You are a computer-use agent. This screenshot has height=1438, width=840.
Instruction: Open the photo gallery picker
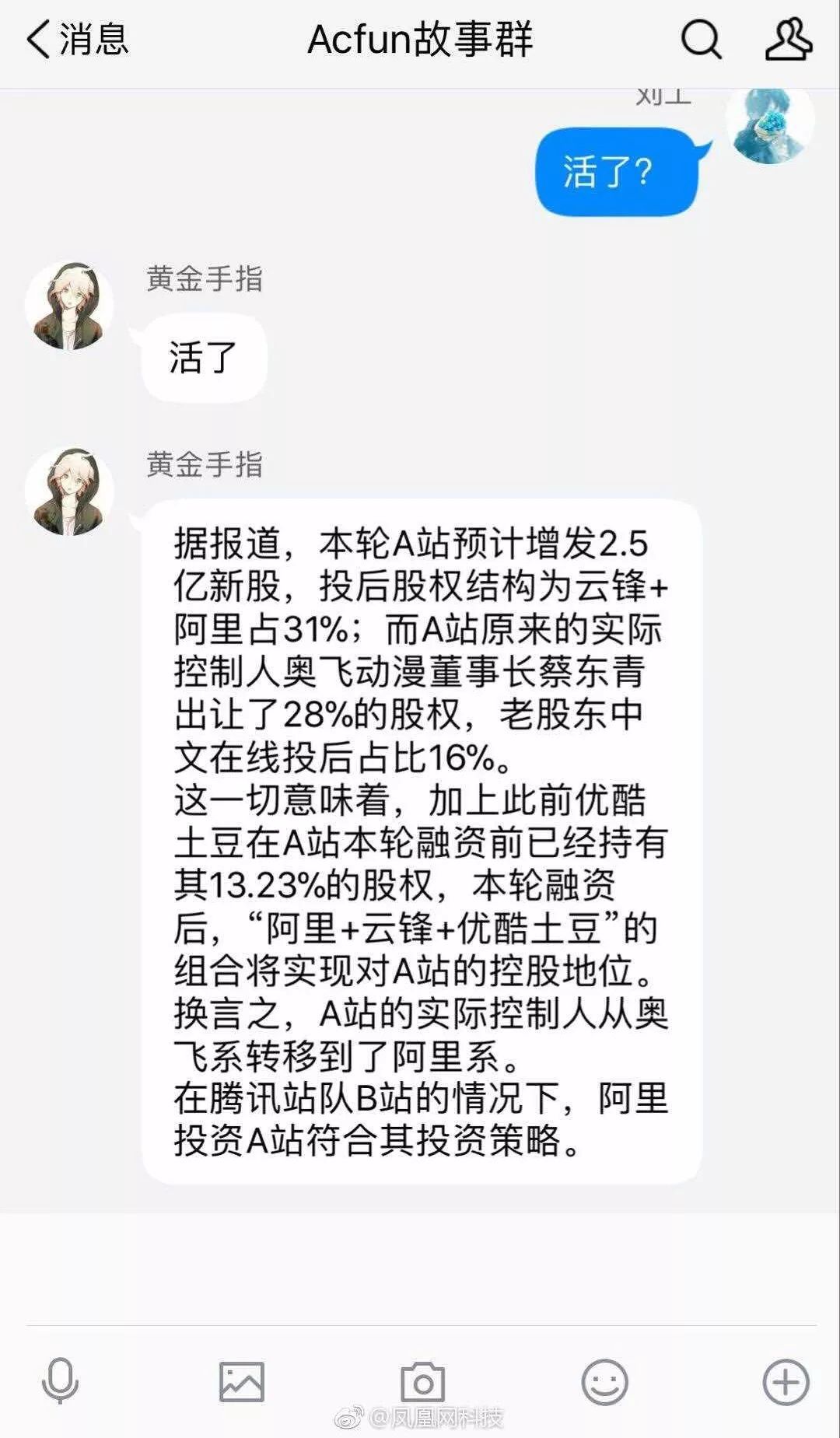[241, 1381]
